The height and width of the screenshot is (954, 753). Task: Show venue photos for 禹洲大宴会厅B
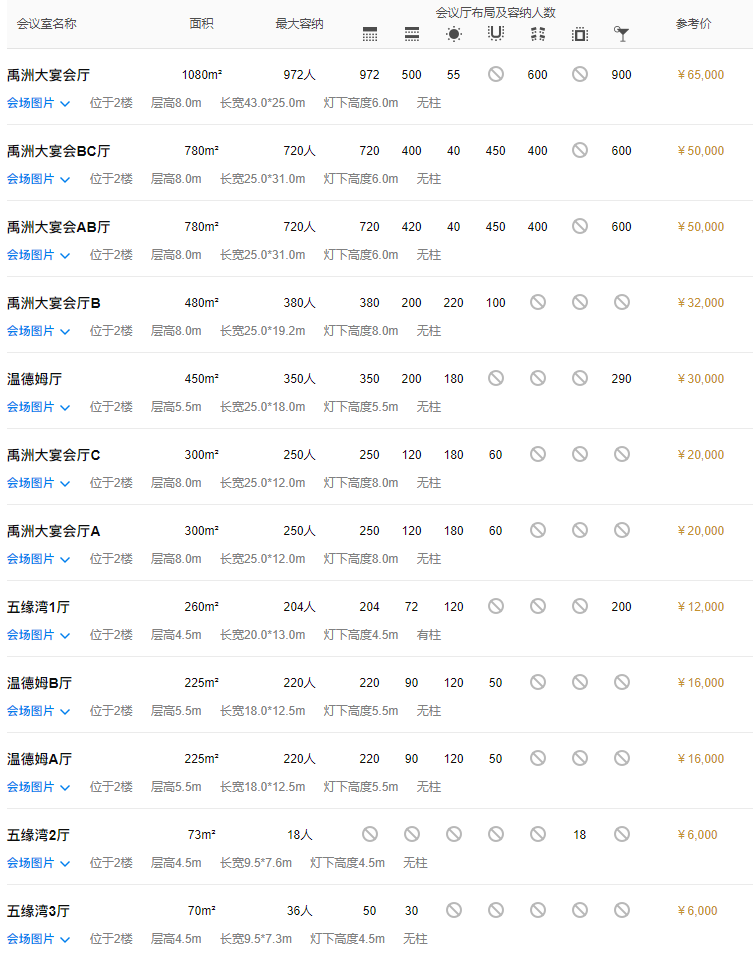[38, 331]
